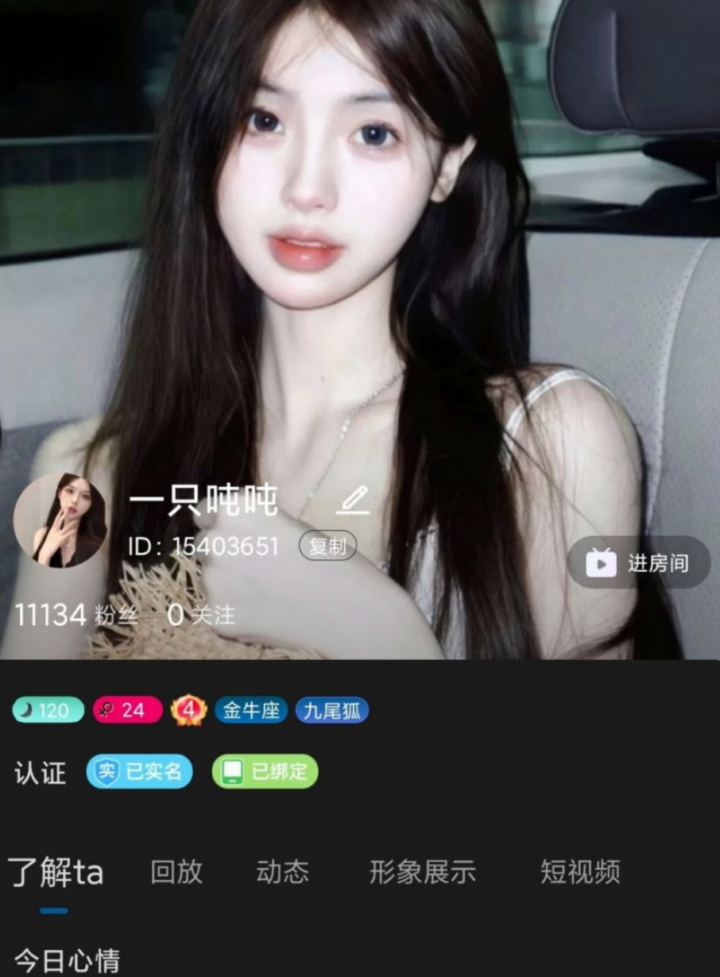Edit the profile nickname with the pencil icon
This screenshot has height=977, width=720.
coord(353,500)
